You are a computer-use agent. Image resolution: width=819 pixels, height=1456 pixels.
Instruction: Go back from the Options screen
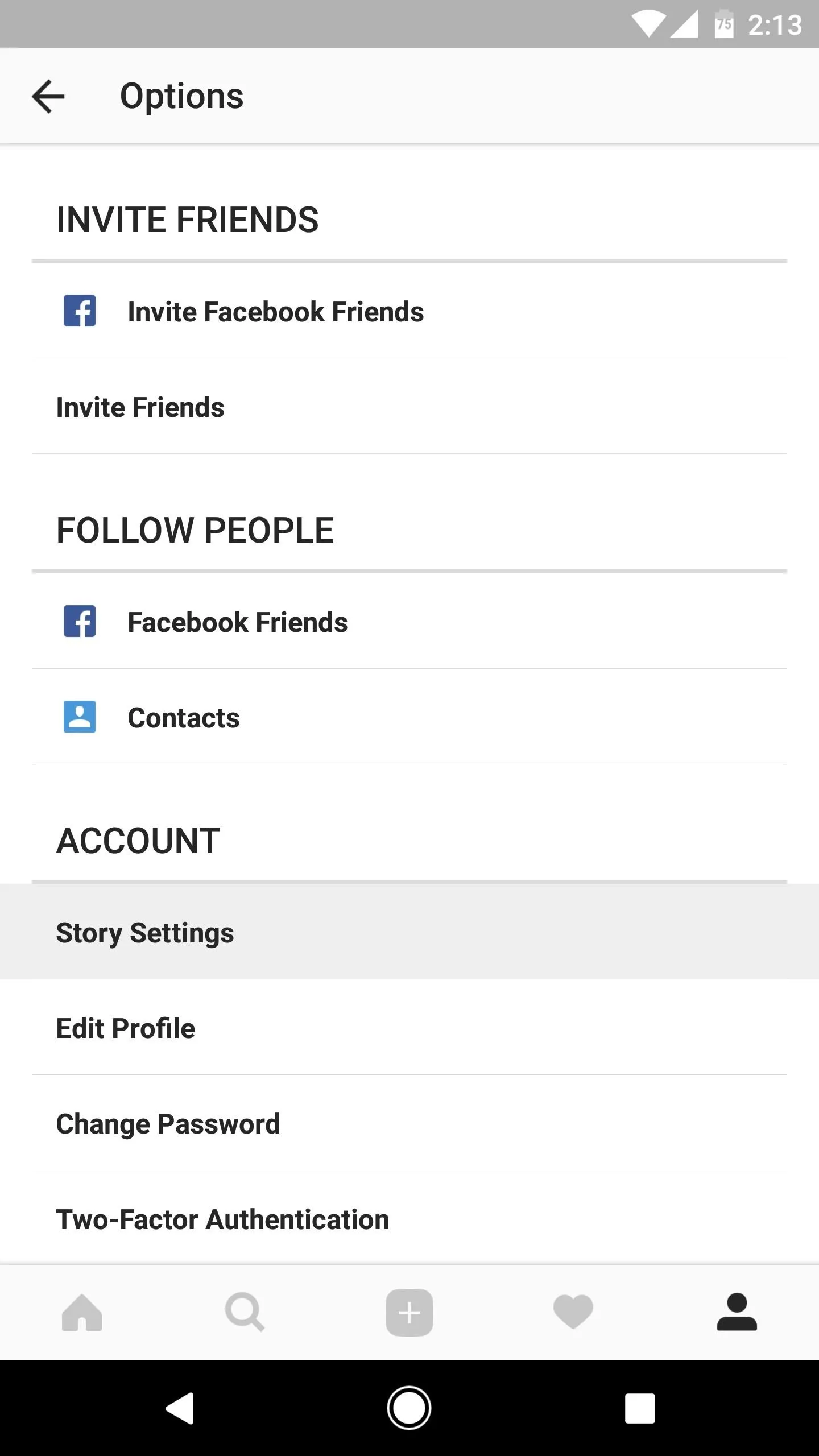48,96
